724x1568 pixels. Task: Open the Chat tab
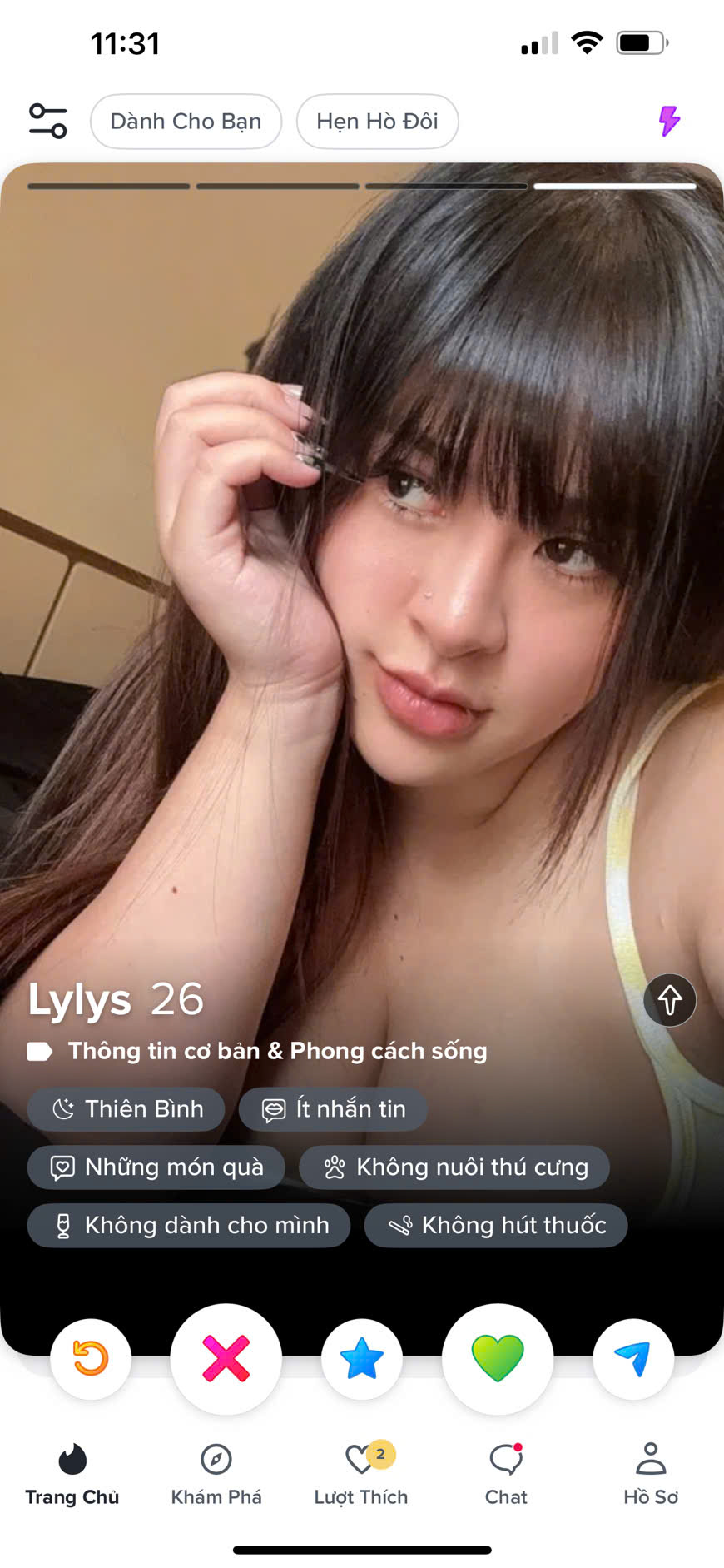(506, 1474)
